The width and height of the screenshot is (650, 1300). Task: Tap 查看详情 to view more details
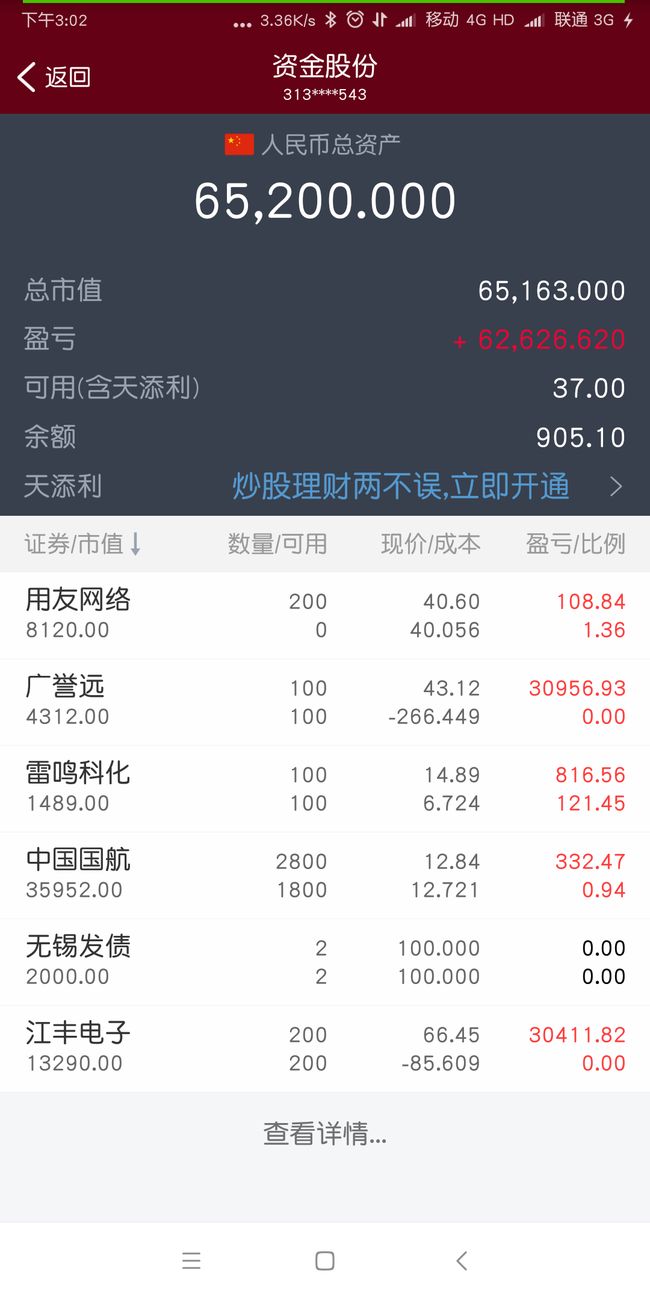pyautogui.click(x=325, y=1134)
